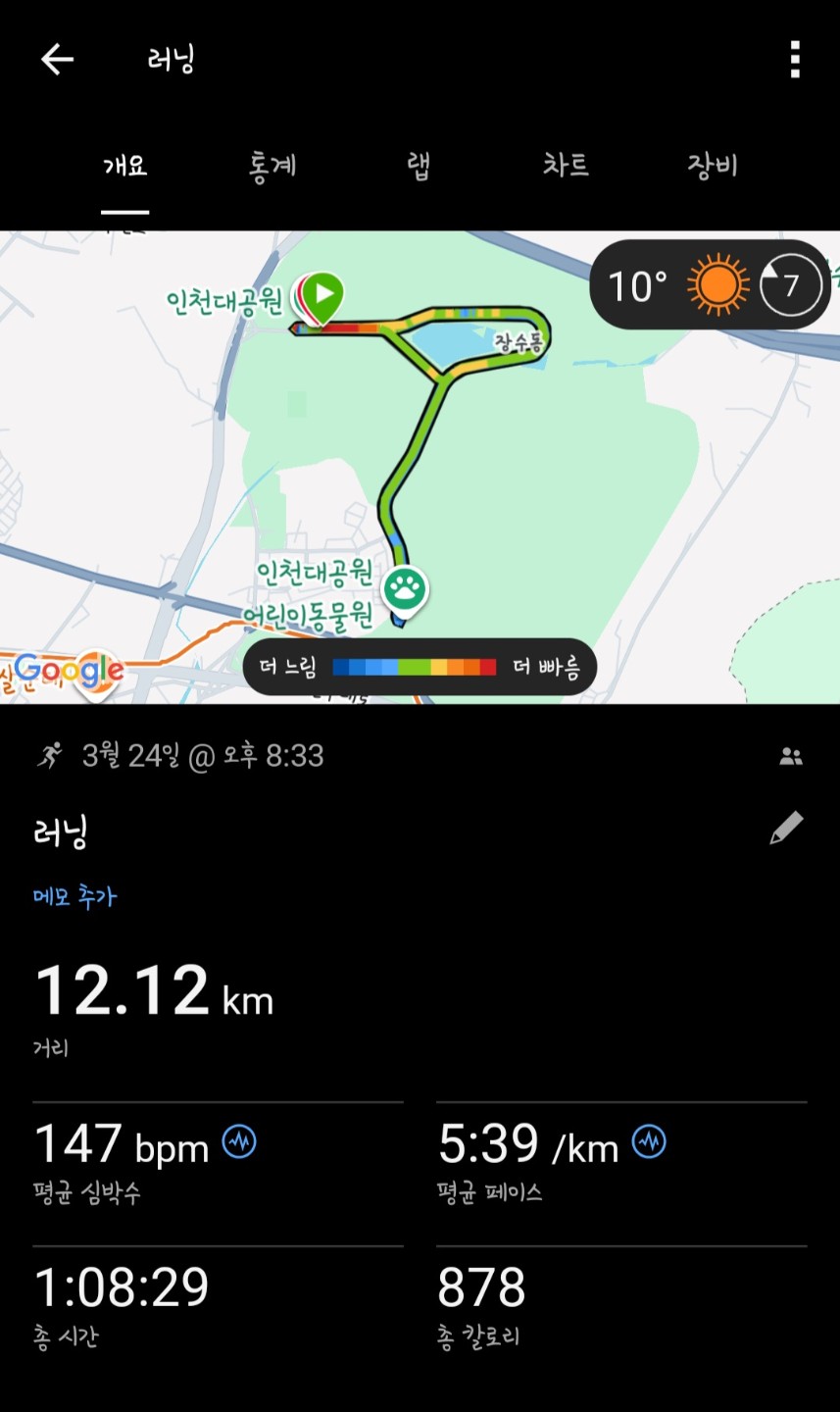The image size is (840, 1412).
Task: Tap the 메모 추가 link
Action: tap(74, 896)
